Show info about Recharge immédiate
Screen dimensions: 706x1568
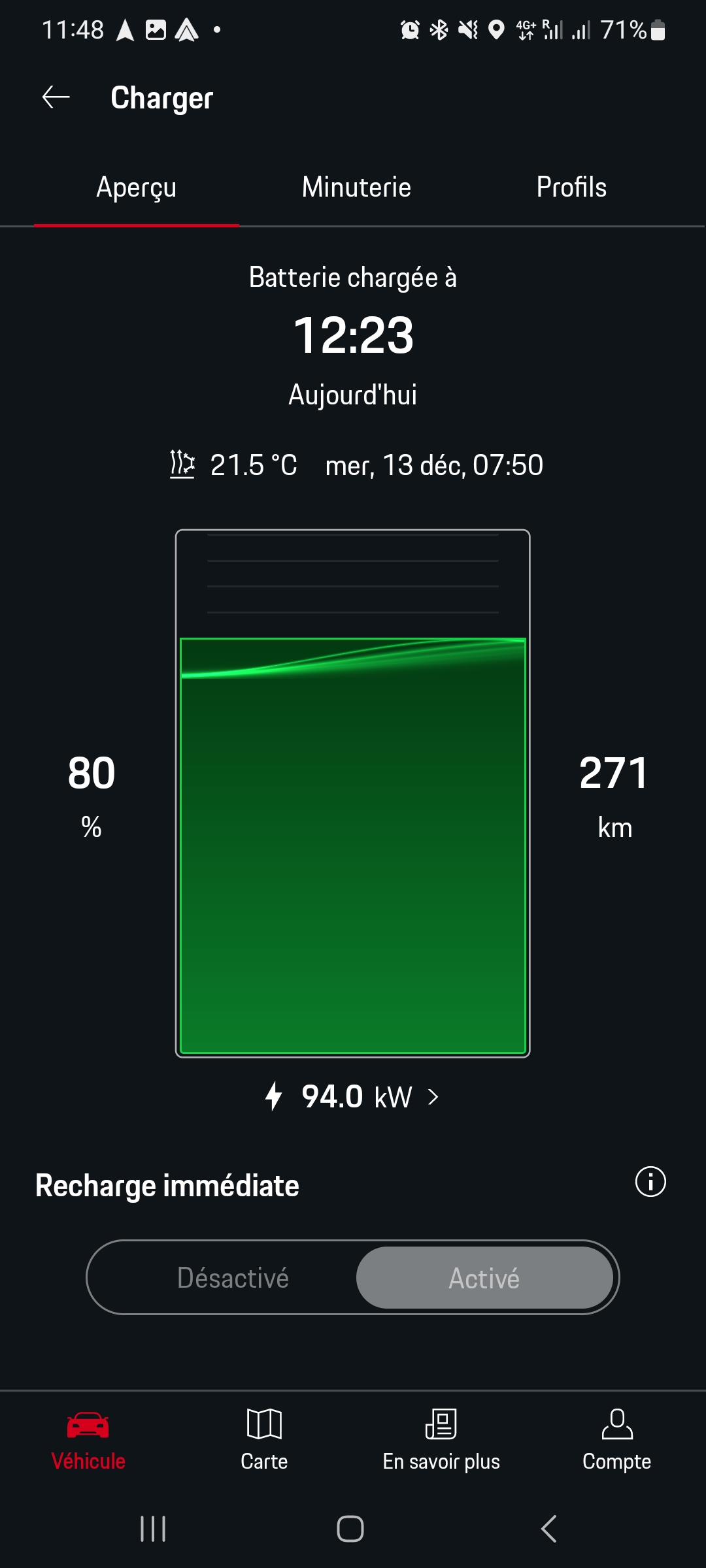[x=650, y=1181]
